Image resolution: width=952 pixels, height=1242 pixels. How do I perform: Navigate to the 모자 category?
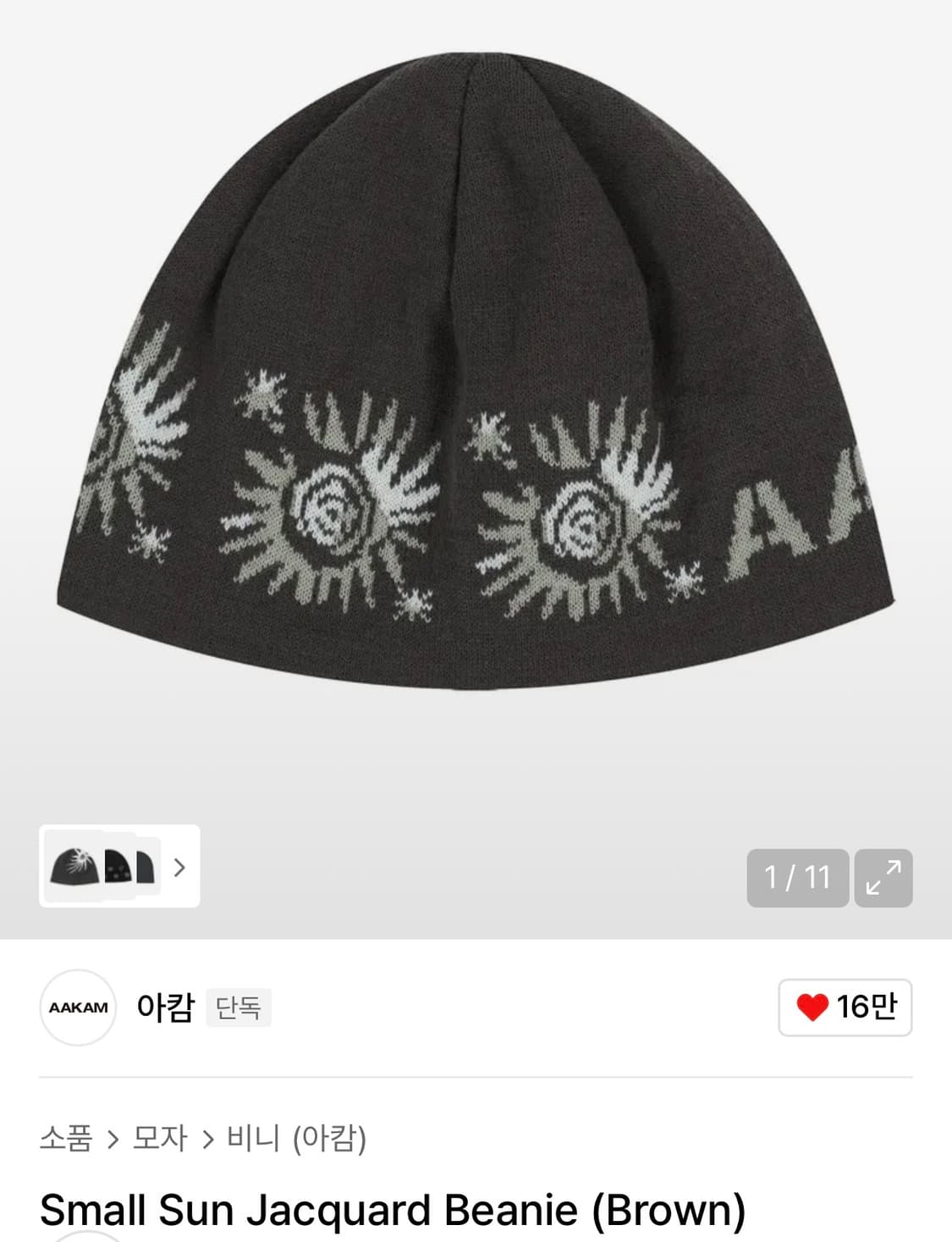click(162, 1139)
